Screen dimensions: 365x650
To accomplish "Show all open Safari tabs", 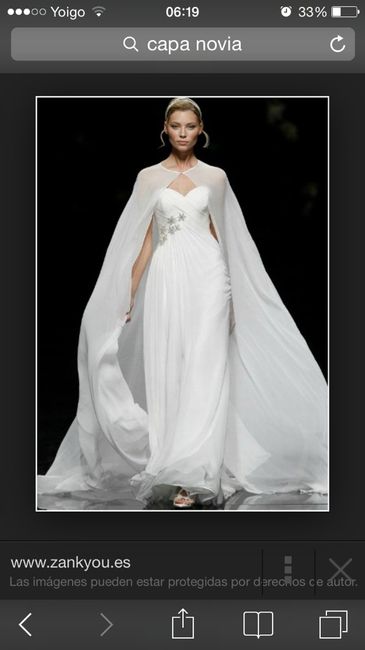I will (x=333, y=624).
